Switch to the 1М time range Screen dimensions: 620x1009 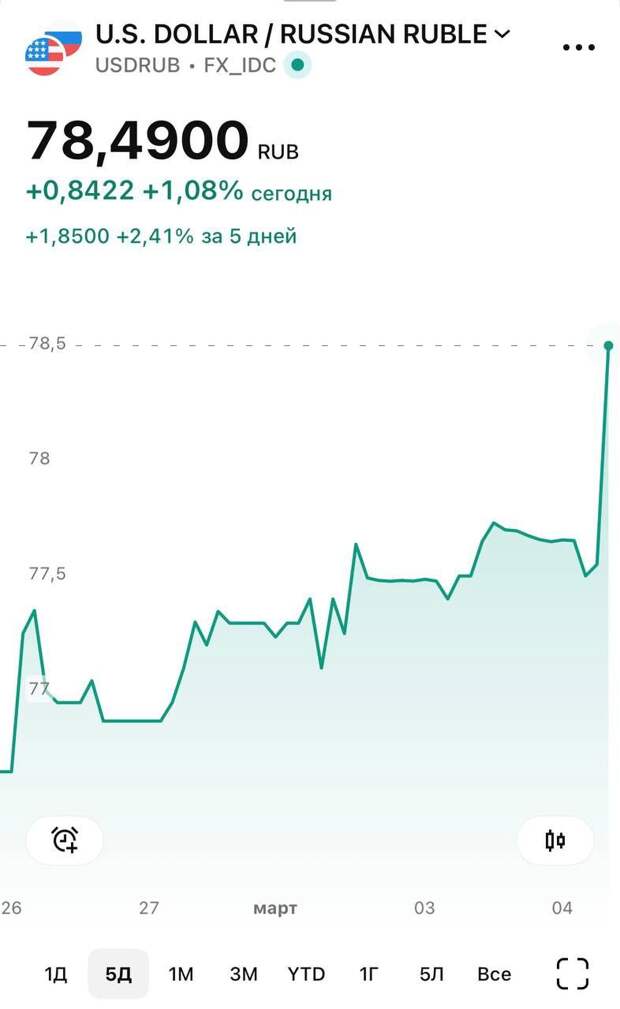pos(181,974)
